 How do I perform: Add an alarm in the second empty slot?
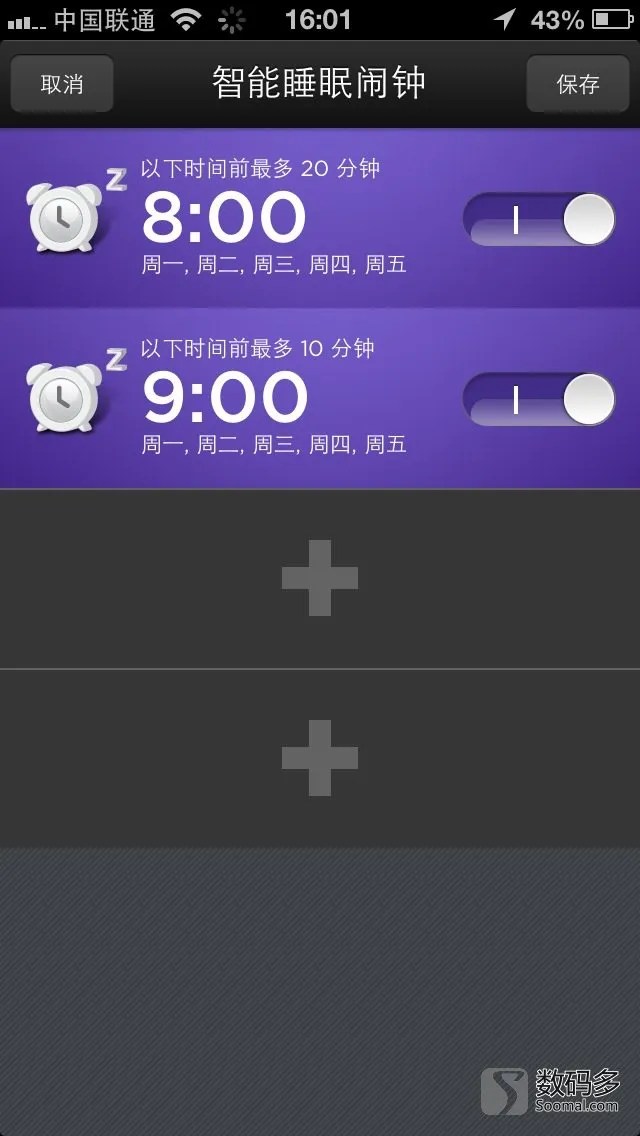tap(320, 758)
